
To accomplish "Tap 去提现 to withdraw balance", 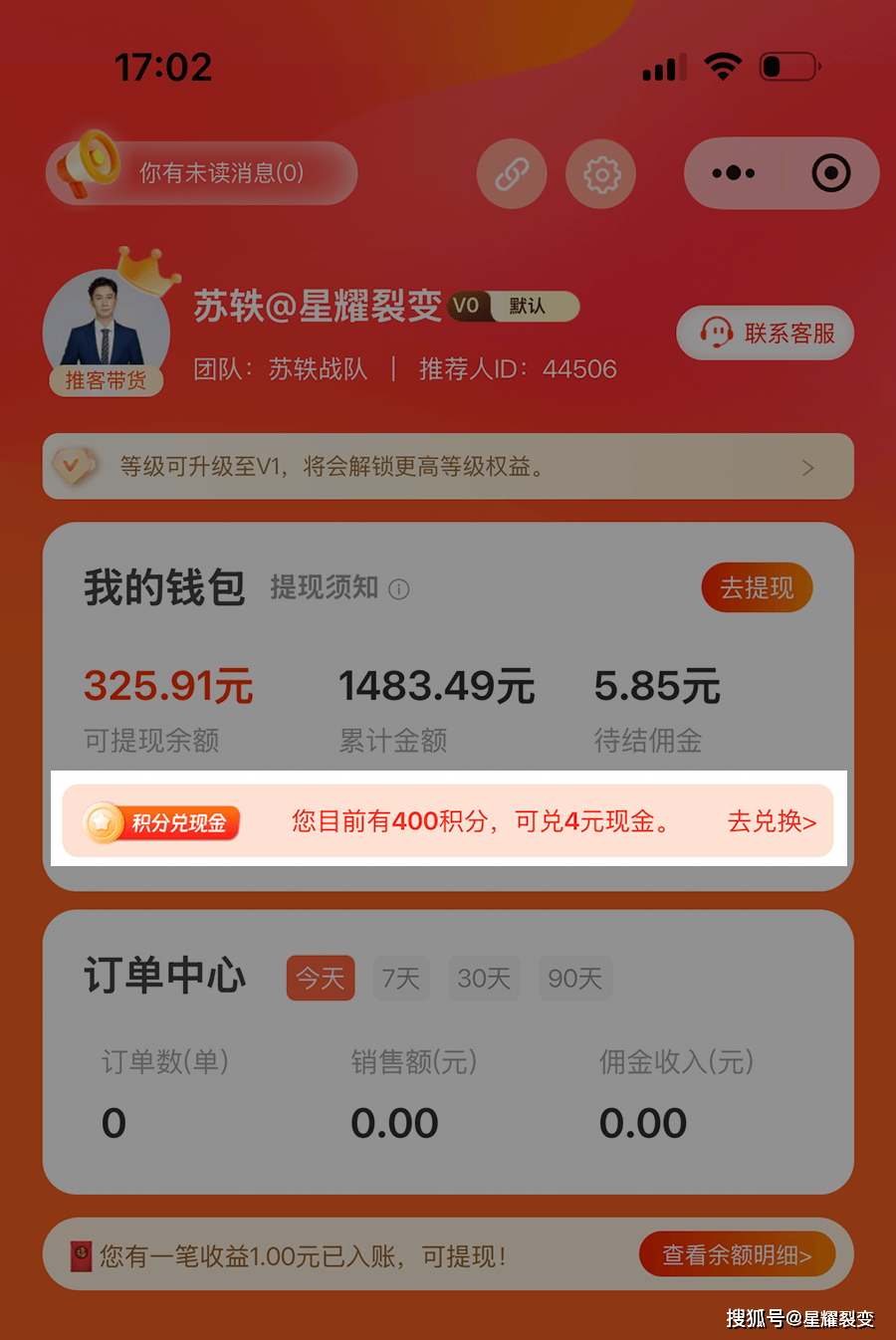I will (757, 587).
